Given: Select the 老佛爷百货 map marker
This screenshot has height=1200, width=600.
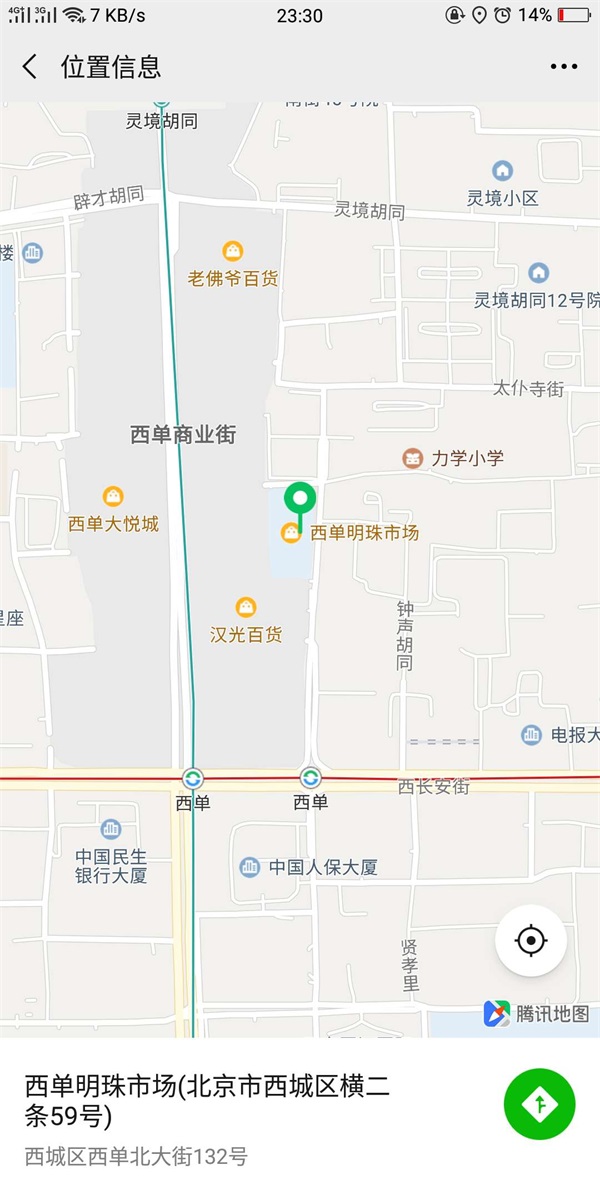Looking at the screenshot, I should point(233,251).
